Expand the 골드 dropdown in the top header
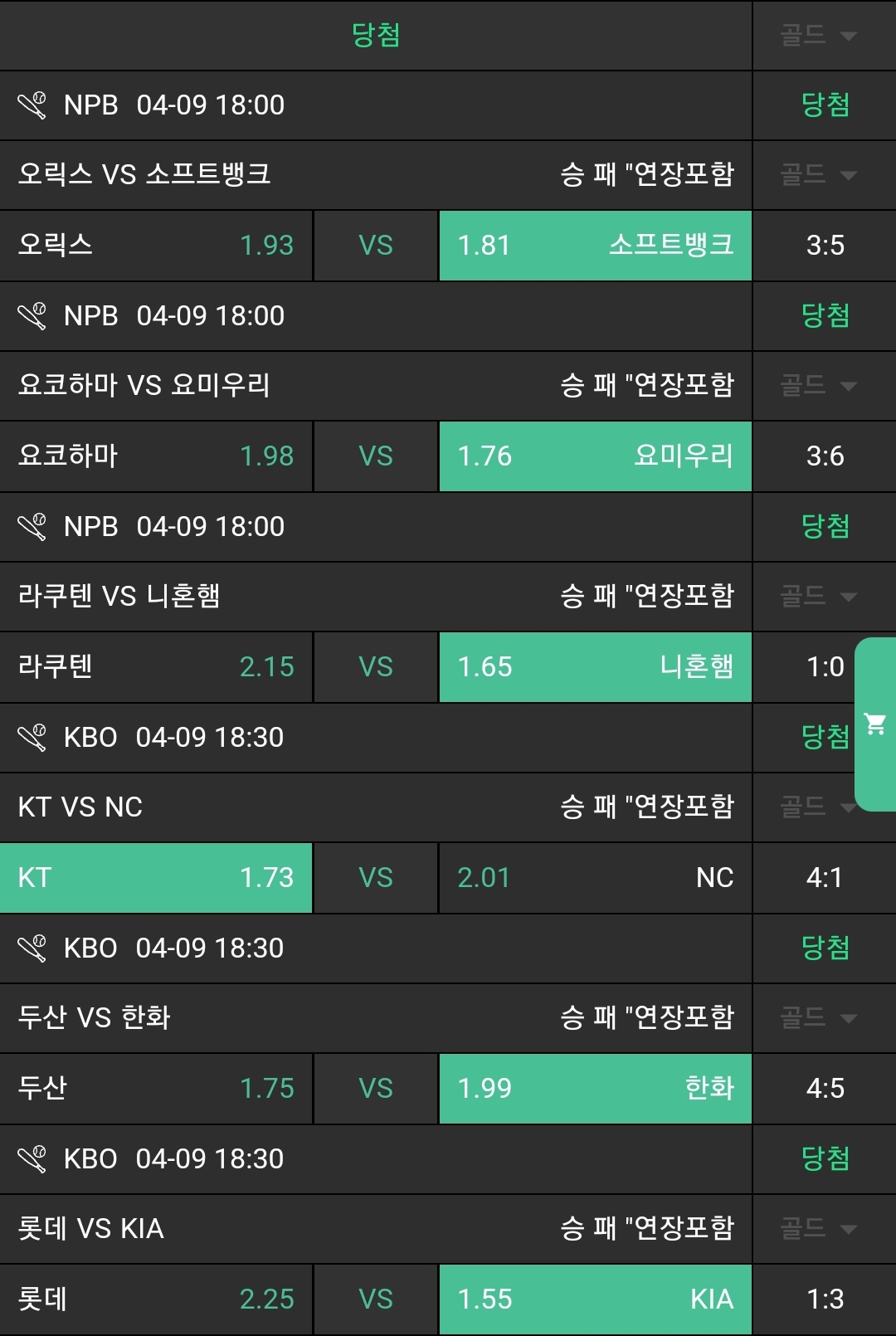Image resolution: width=896 pixels, height=1336 pixels. (818, 35)
